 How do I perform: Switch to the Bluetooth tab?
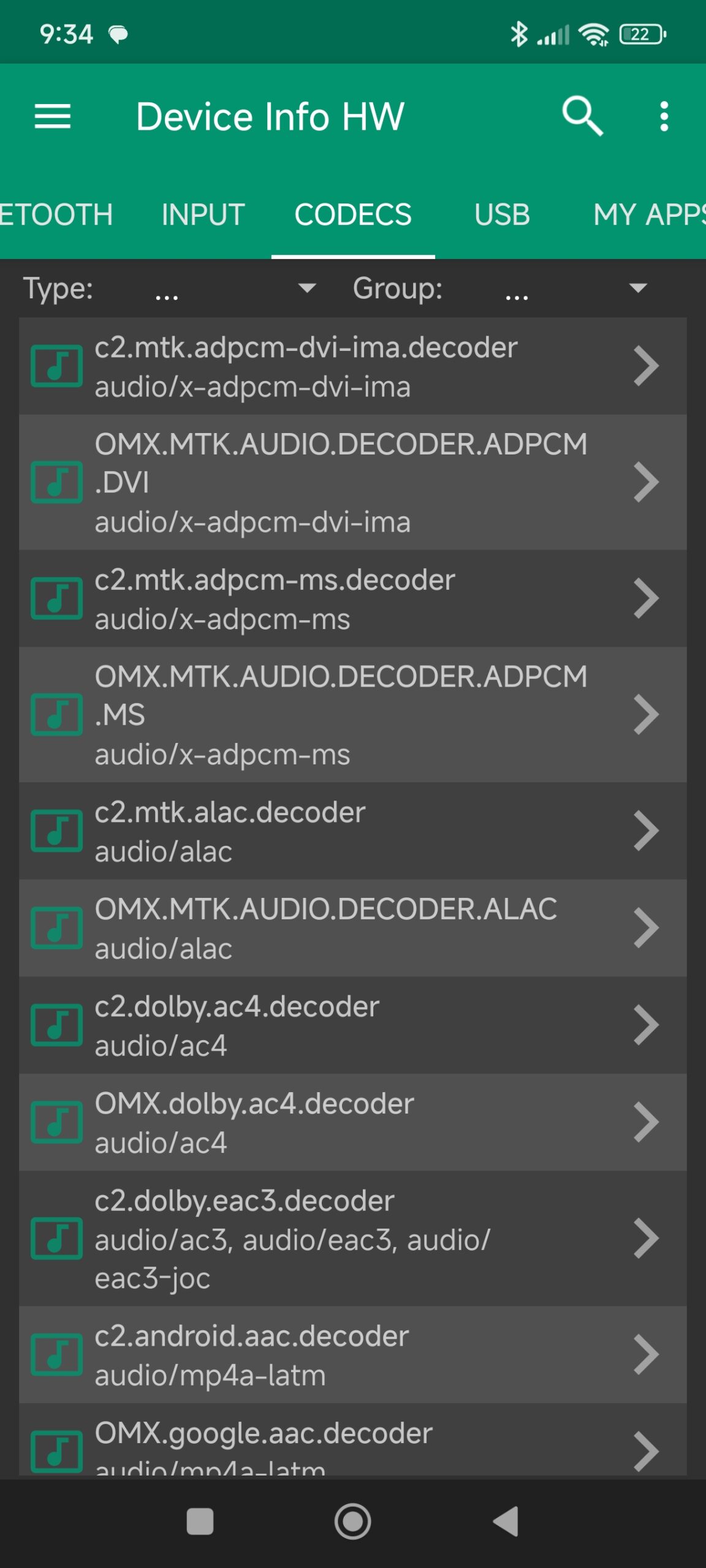coord(55,215)
